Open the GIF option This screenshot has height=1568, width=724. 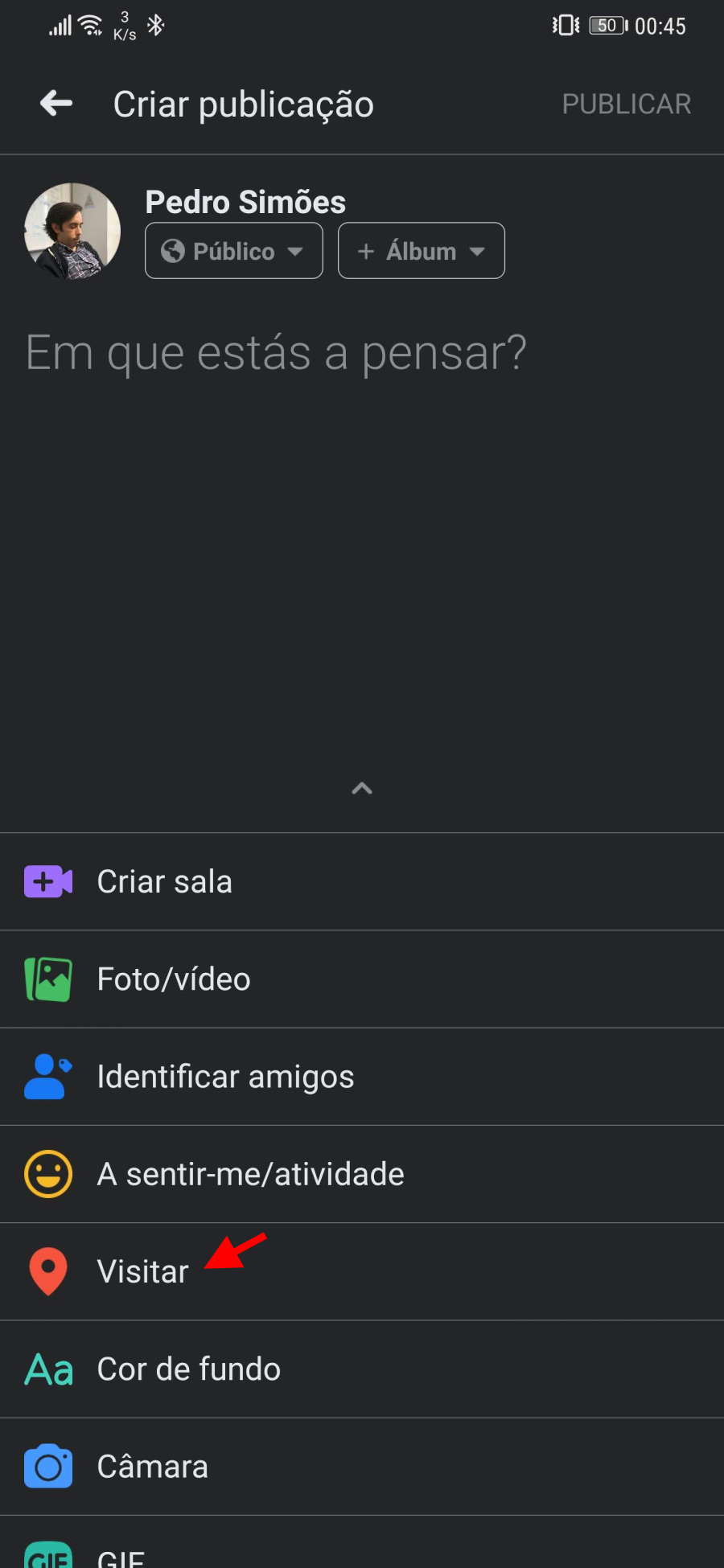(362, 1542)
